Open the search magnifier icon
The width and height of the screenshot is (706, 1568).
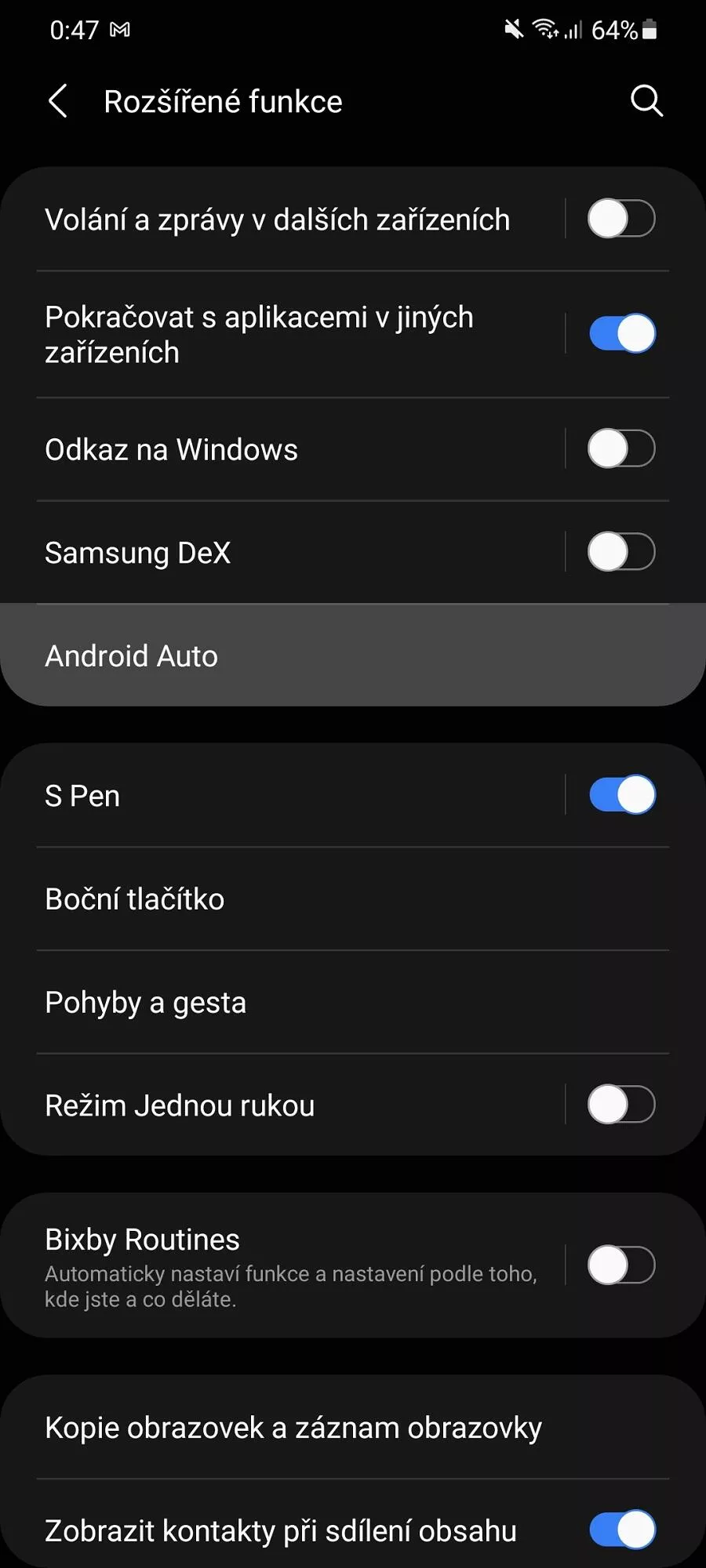coord(647,101)
